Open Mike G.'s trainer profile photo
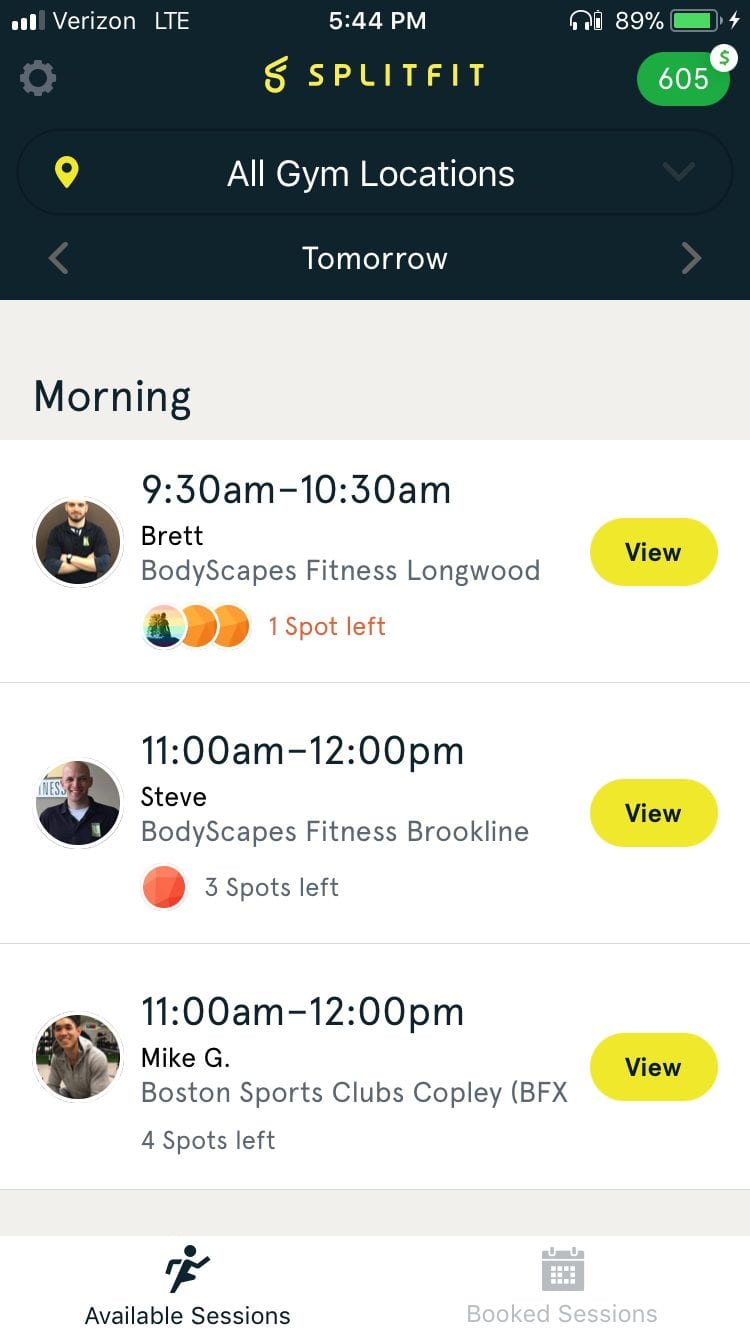The width and height of the screenshot is (750, 1334). pyautogui.click(x=78, y=1057)
